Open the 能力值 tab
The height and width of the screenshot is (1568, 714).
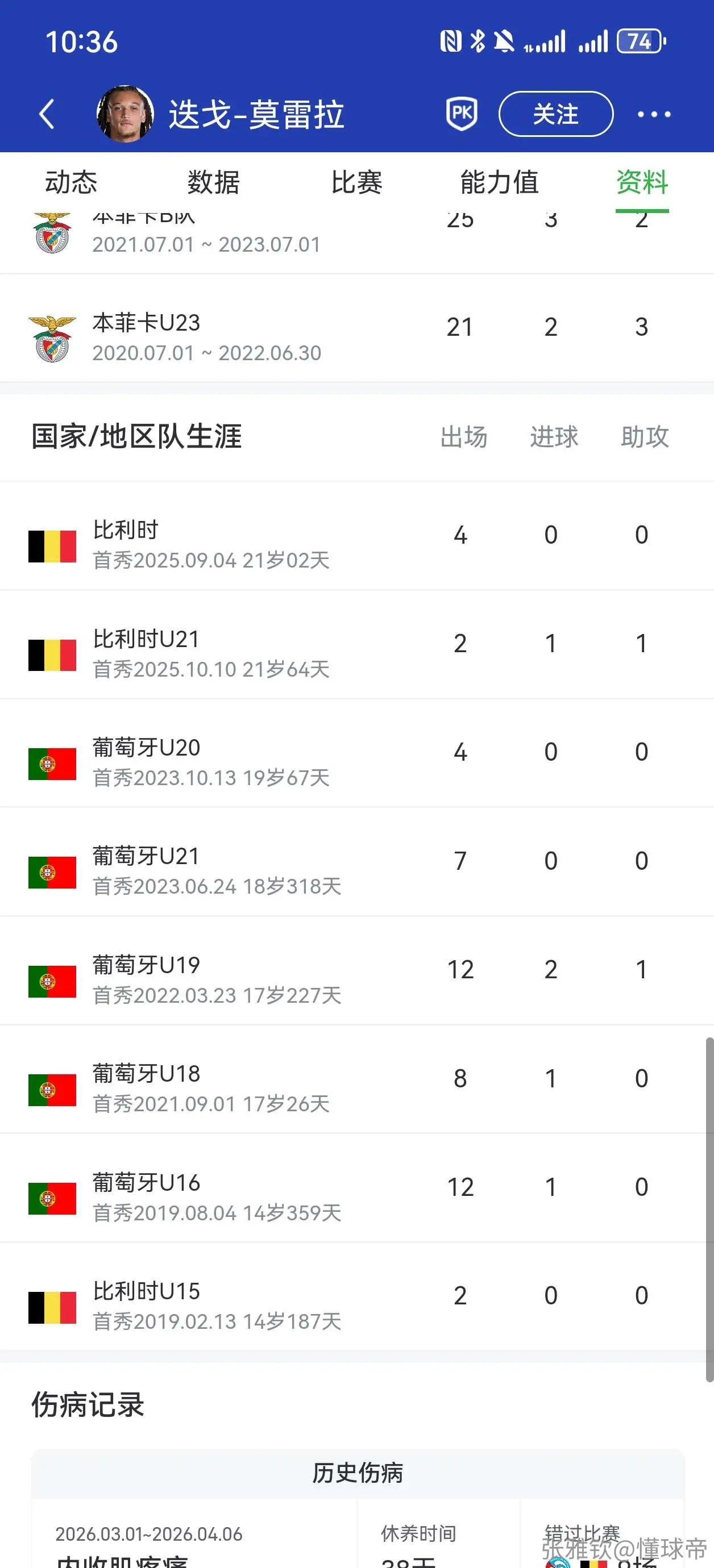(x=500, y=182)
